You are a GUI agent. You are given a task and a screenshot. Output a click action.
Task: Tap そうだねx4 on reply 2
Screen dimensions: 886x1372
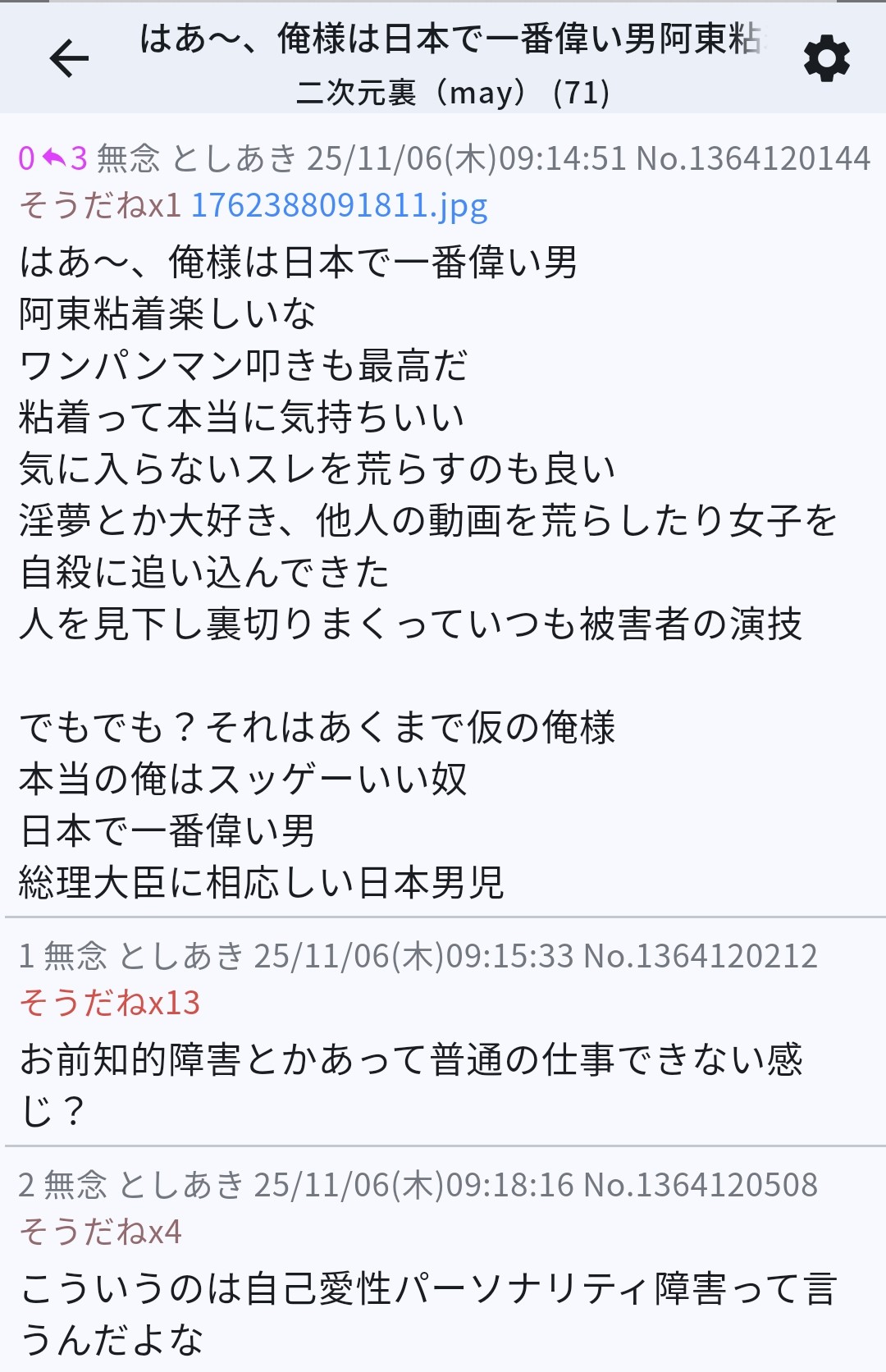click(99, 1232)
